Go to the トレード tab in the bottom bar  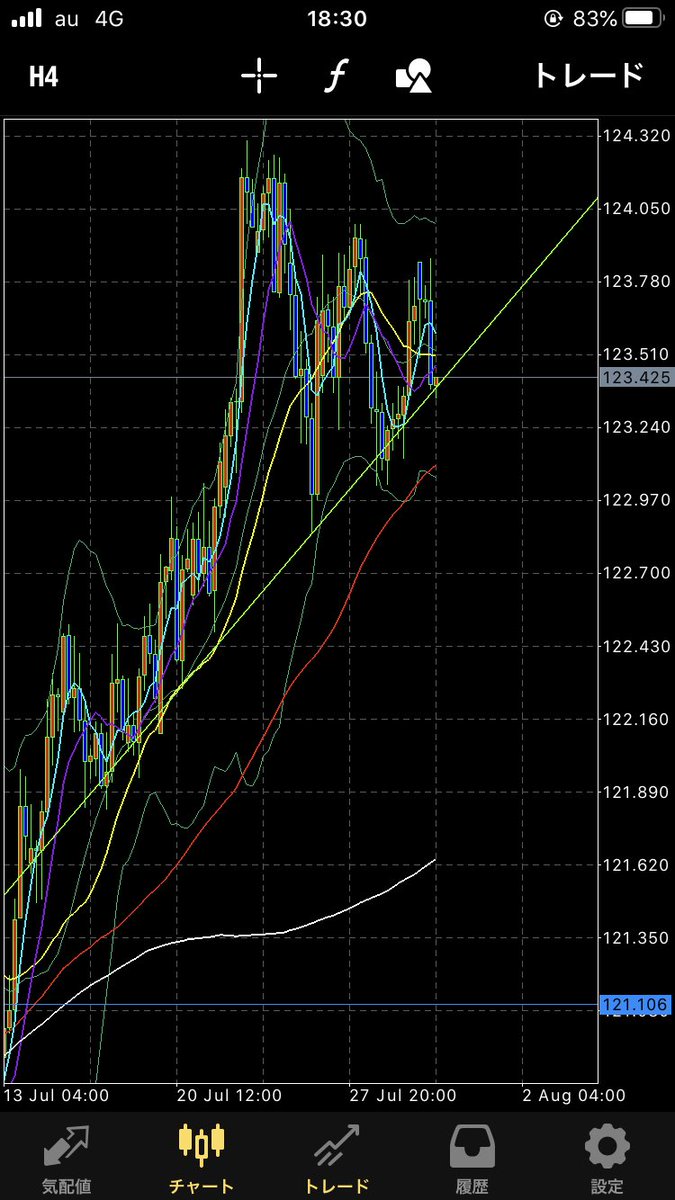tap(337, 1157)
